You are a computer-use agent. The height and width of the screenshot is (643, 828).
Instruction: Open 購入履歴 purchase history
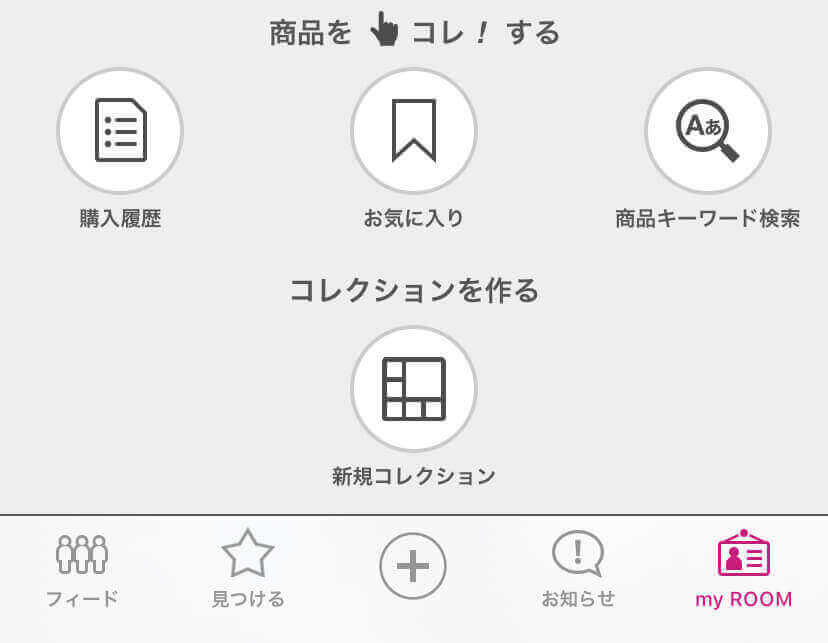pos(120,131)
